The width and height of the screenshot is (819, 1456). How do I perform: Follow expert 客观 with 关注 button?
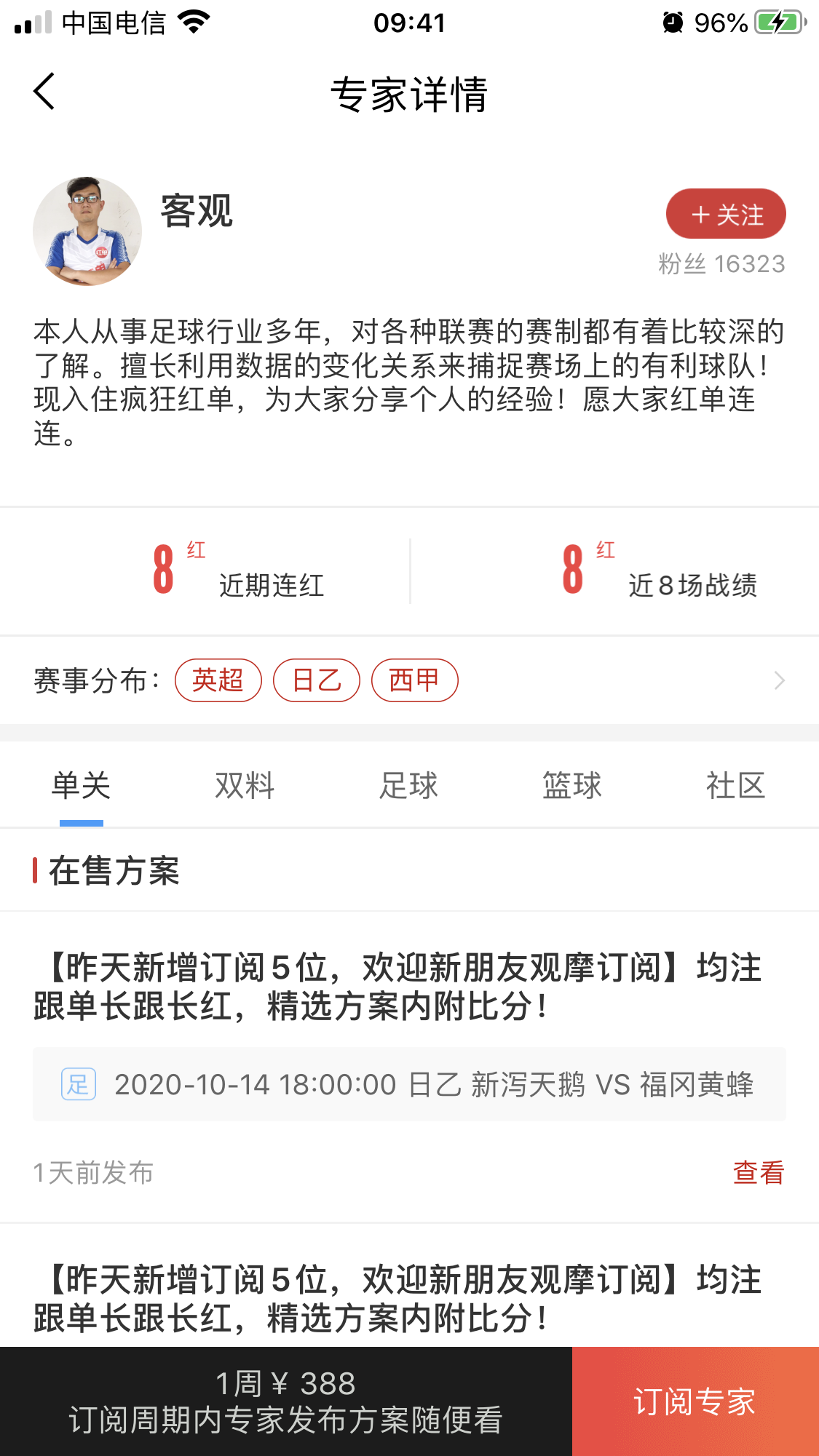point(725,214)
